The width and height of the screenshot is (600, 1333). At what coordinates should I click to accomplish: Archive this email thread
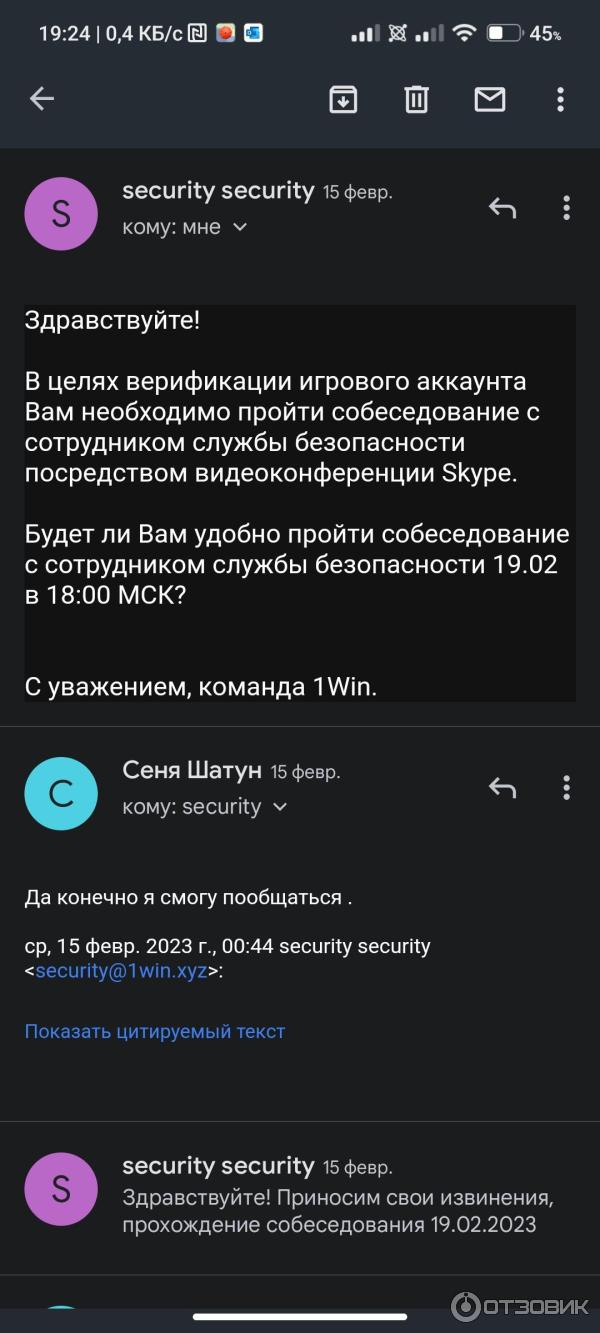click(343, 98)
